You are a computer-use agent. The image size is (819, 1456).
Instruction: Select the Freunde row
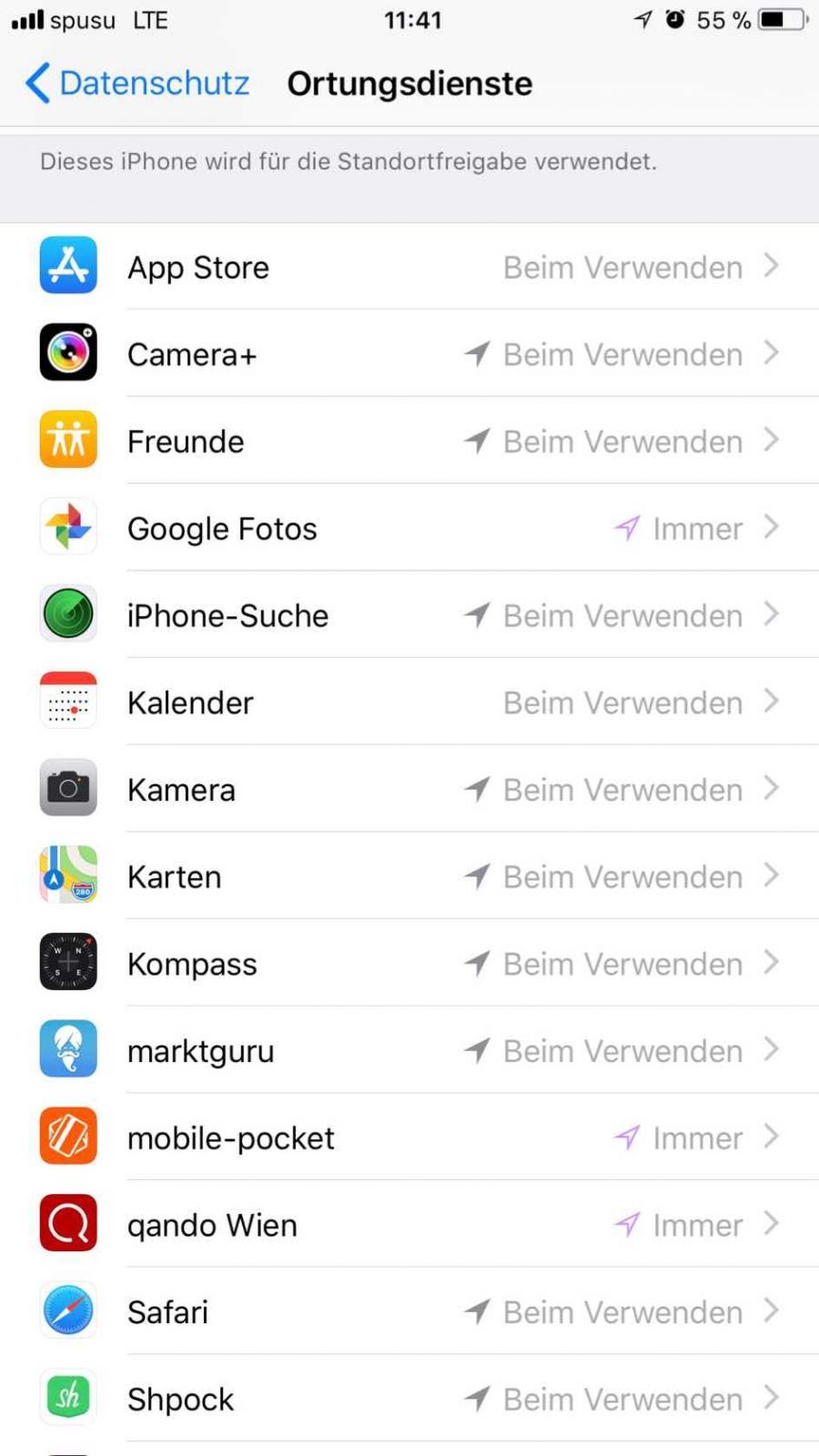[x=409, y=441]
